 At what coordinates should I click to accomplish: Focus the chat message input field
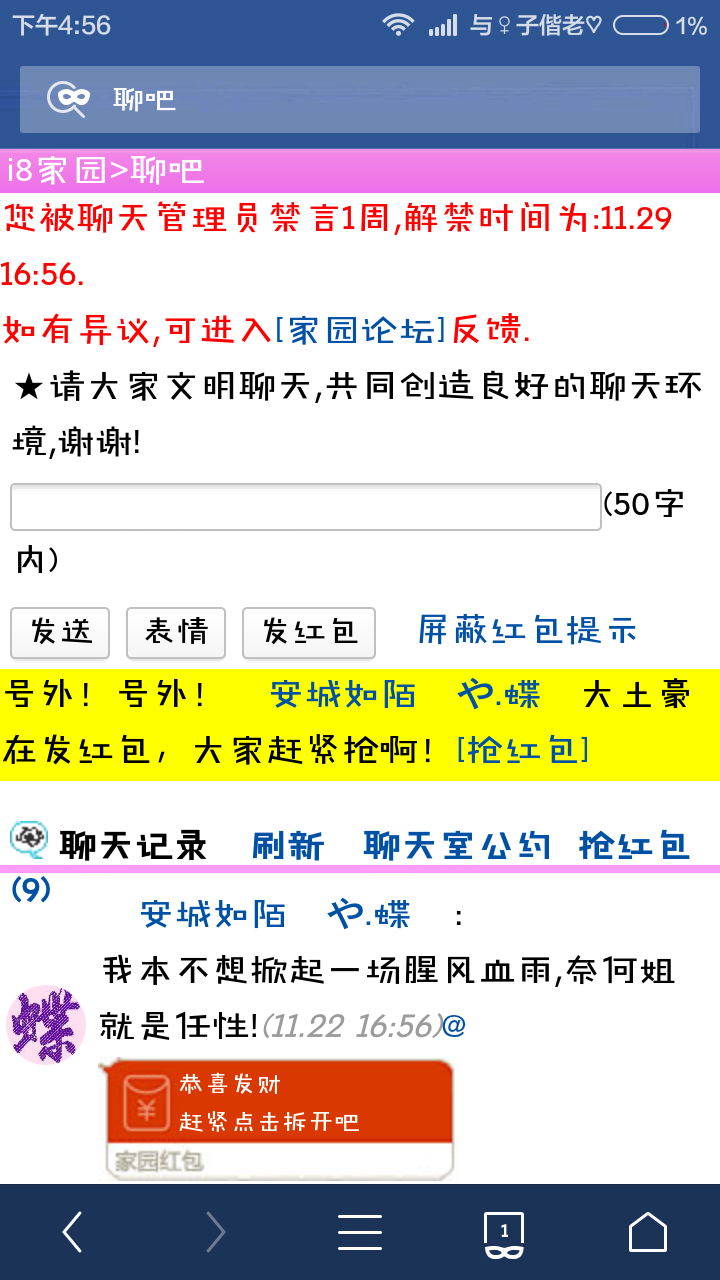point(305,507)
